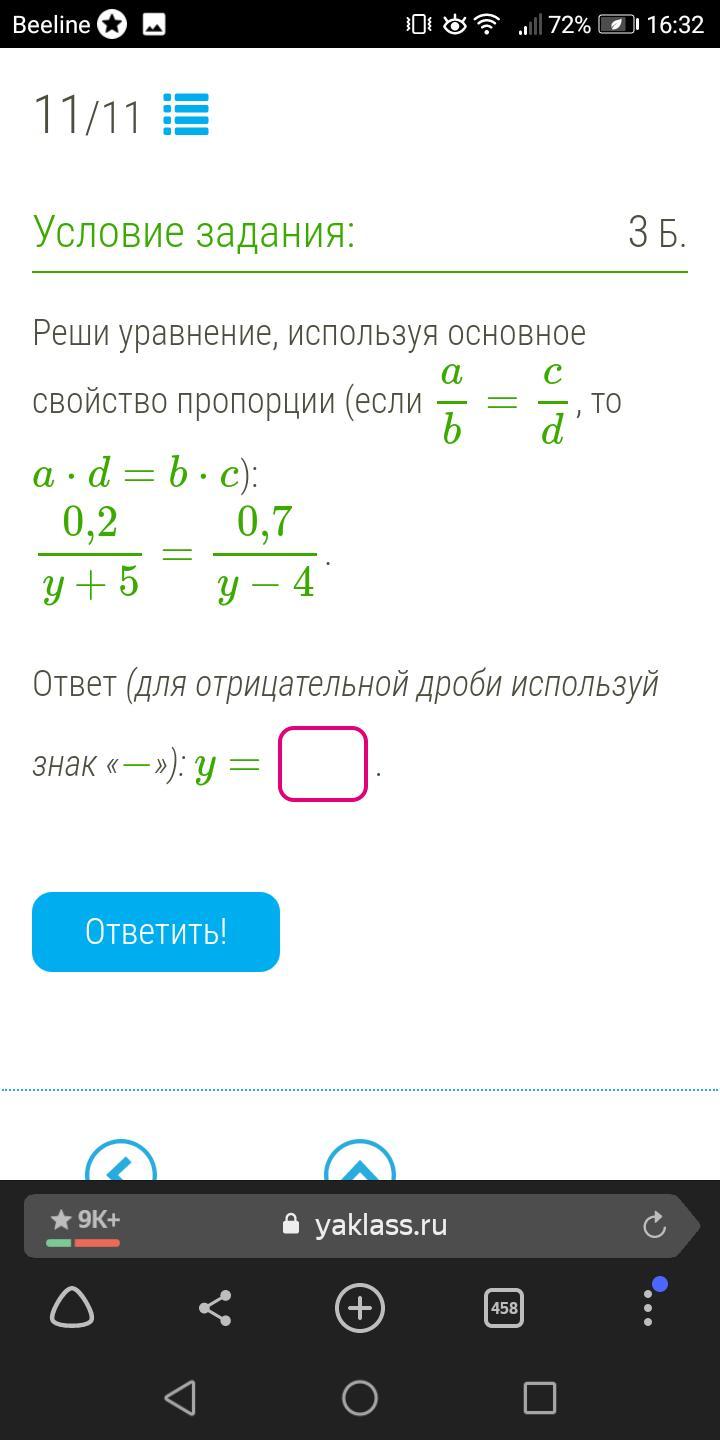This screenshot has height=1440, width=720.
Task: Open the yaklass.ru address bar
Action: [365, 1225]
